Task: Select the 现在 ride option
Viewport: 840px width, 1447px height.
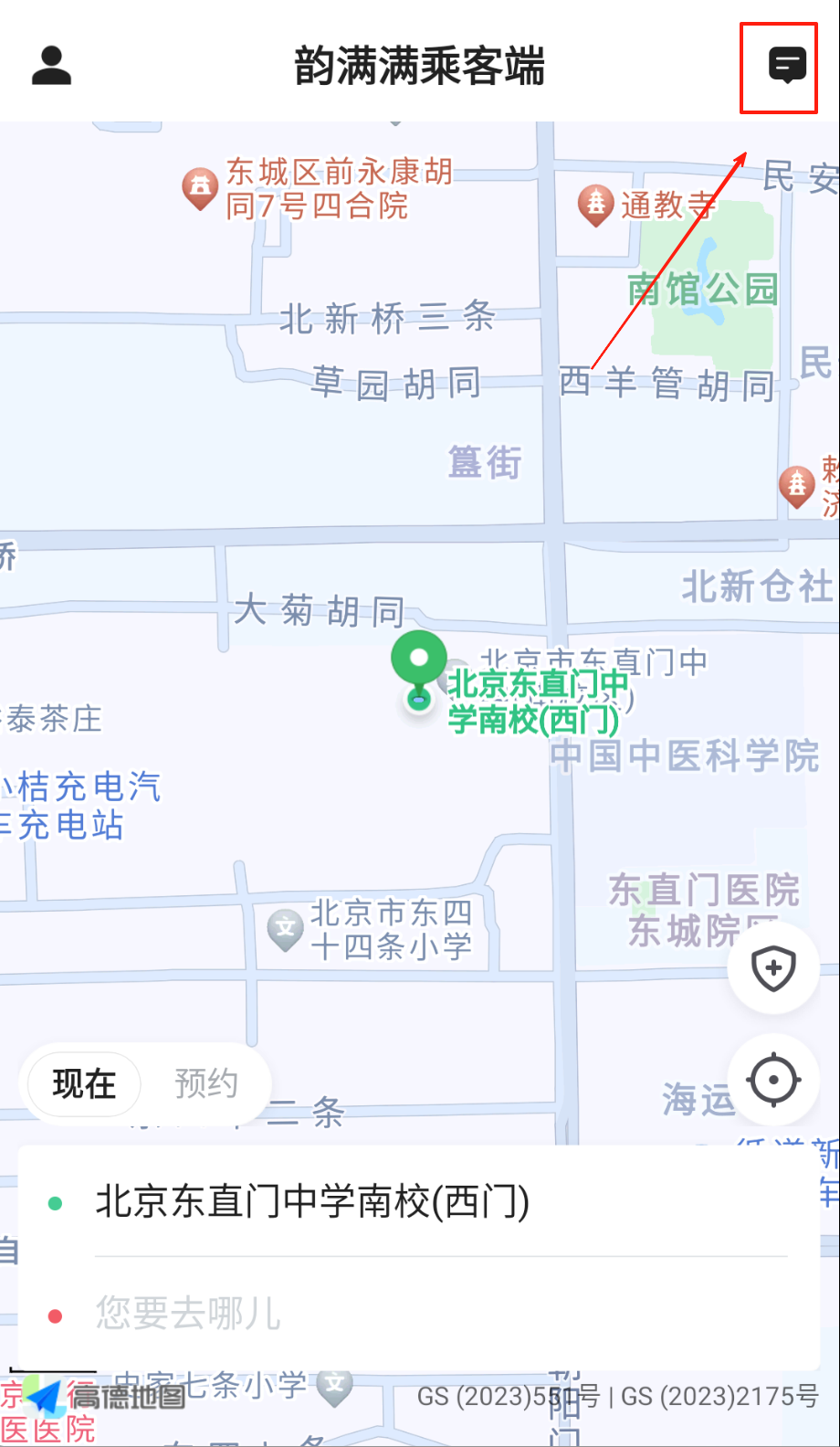Action: point(84,1084)
